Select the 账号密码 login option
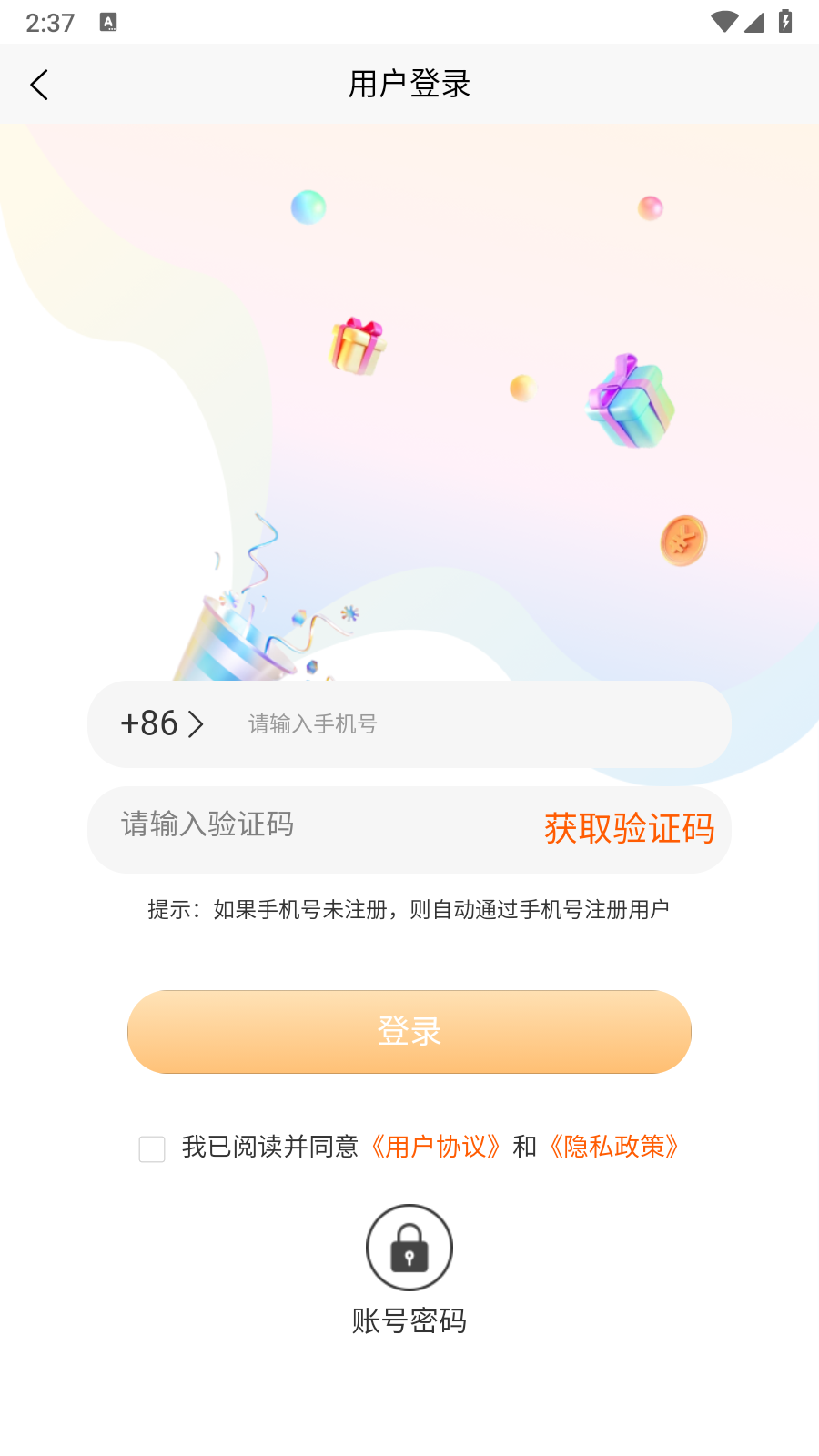Viewport: 819px width, 1456px height. pos(409,1320)
